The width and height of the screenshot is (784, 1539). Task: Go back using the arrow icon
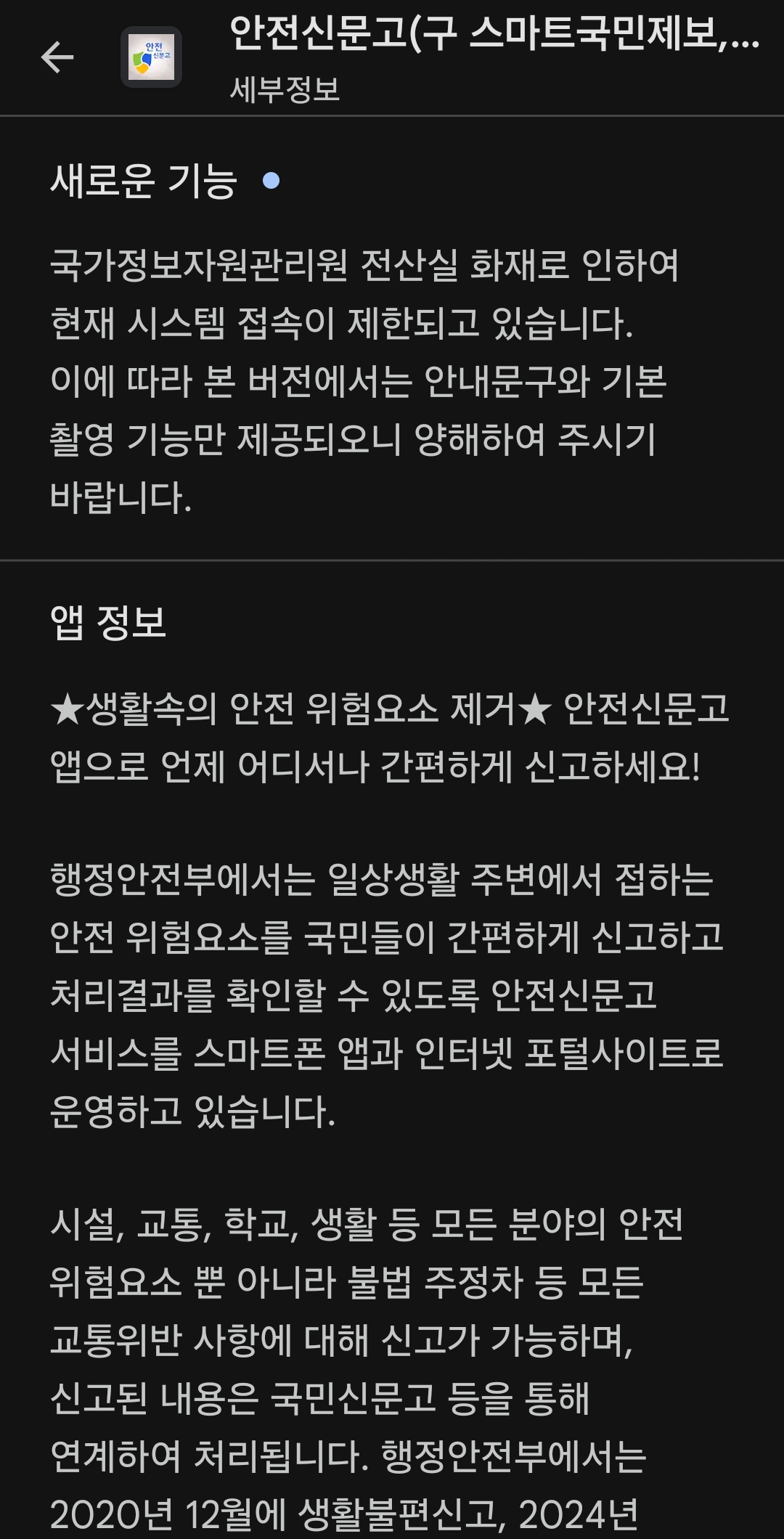(57, 57)
